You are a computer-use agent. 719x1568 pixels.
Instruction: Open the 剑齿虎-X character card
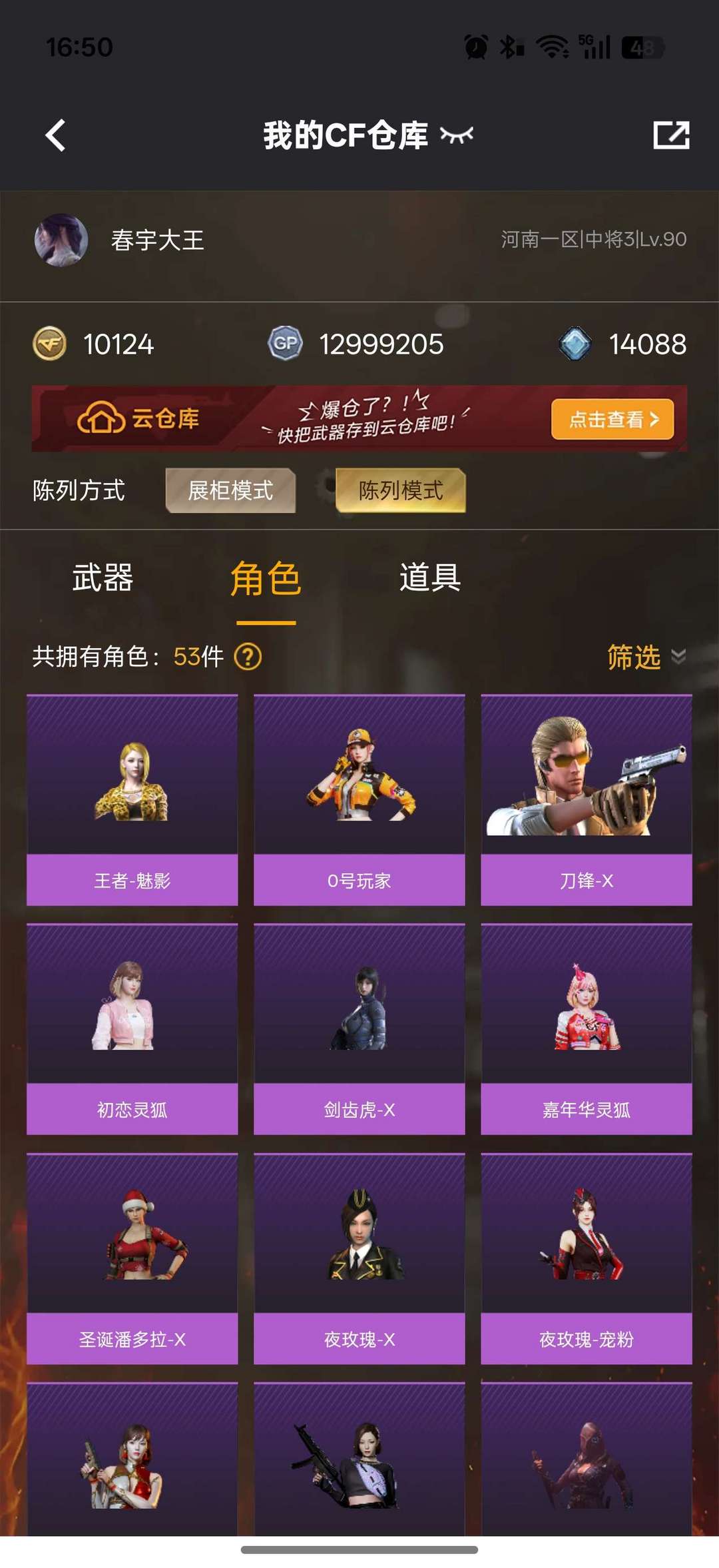click(x=359, y=1028)
